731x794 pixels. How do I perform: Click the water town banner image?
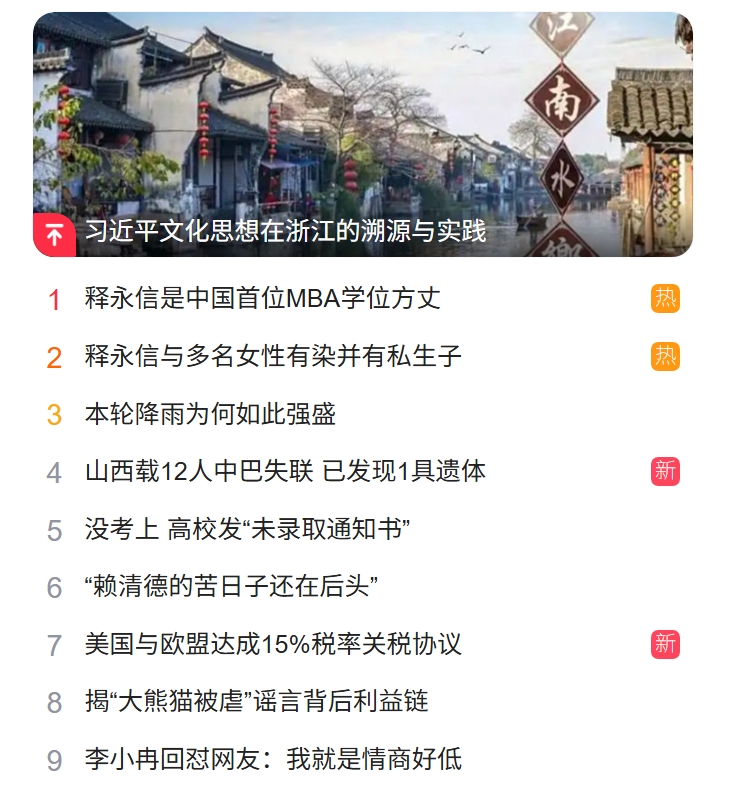pos(365,110)
